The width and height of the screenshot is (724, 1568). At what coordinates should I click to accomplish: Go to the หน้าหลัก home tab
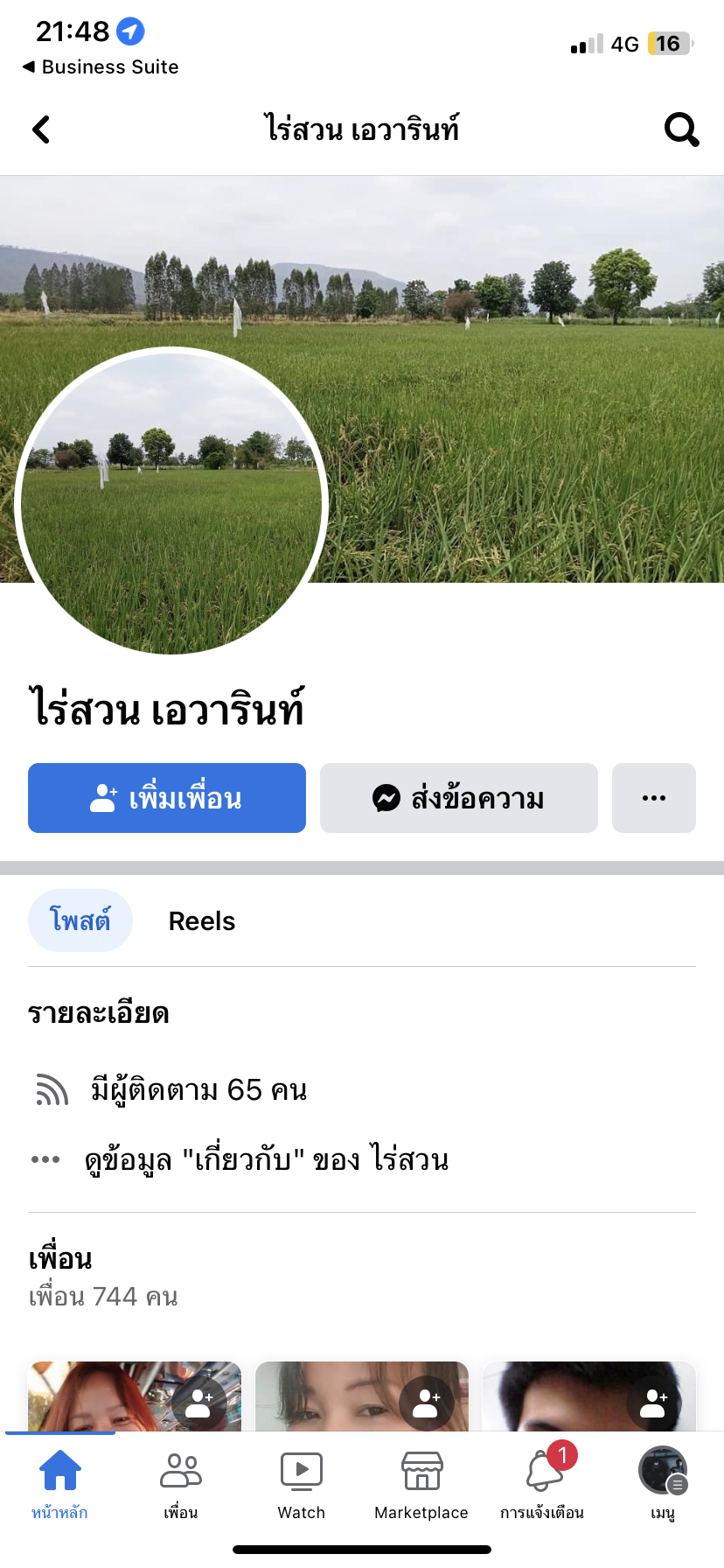[x=59, y=1484]
